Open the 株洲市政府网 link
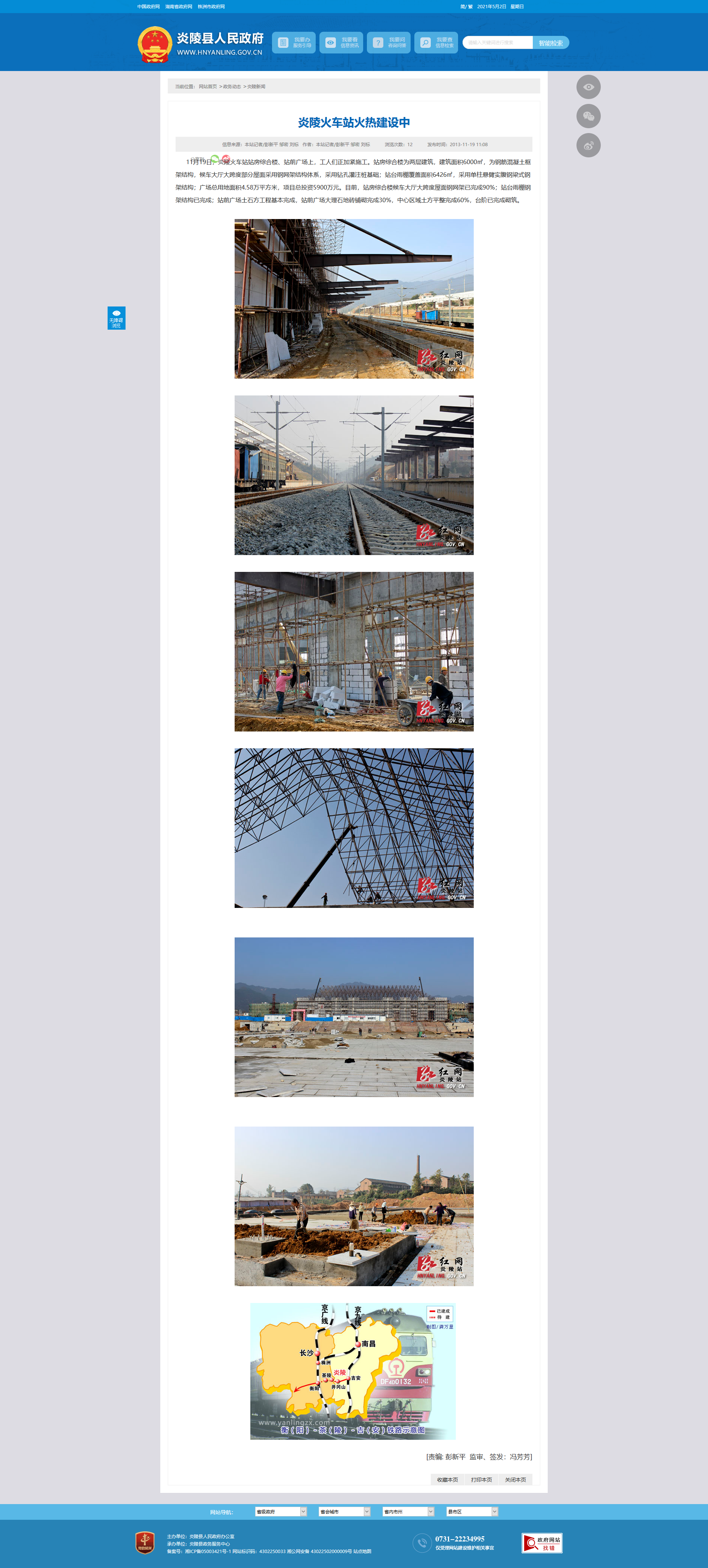The image size is (708, 1568). [211, 7]
